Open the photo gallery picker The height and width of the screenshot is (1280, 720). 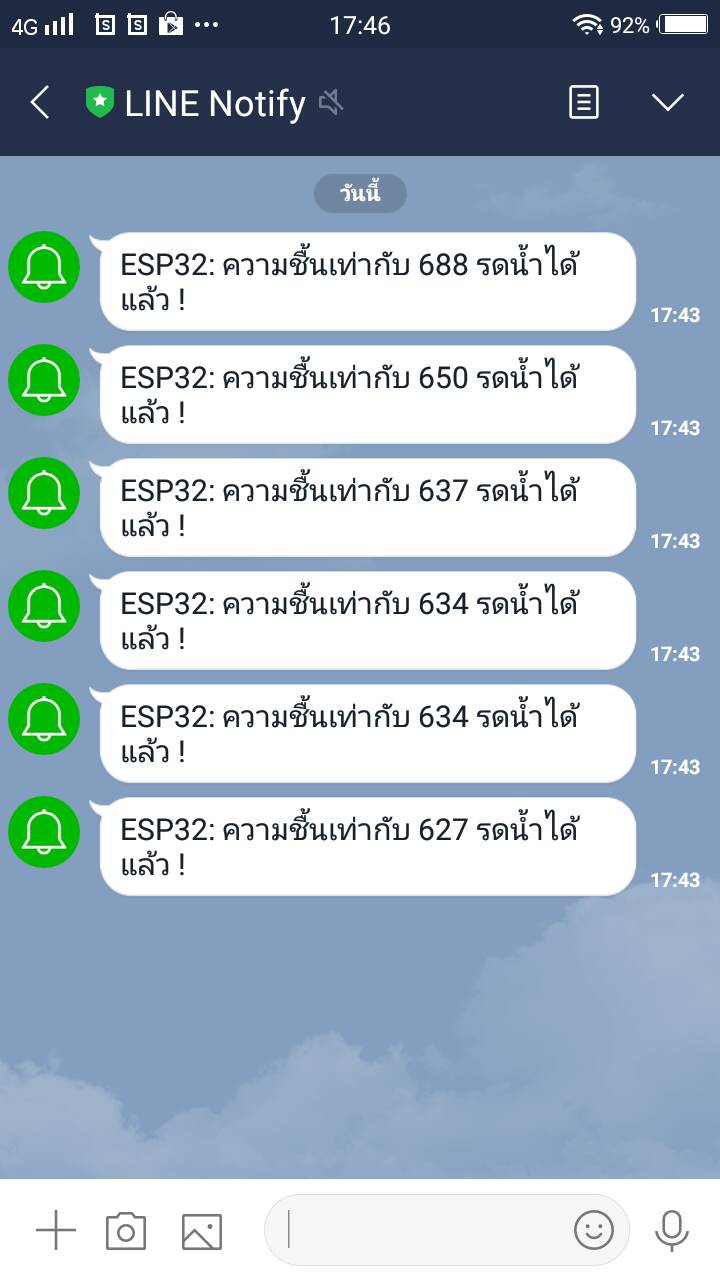pyautogui.click(x=202, y=1230)
